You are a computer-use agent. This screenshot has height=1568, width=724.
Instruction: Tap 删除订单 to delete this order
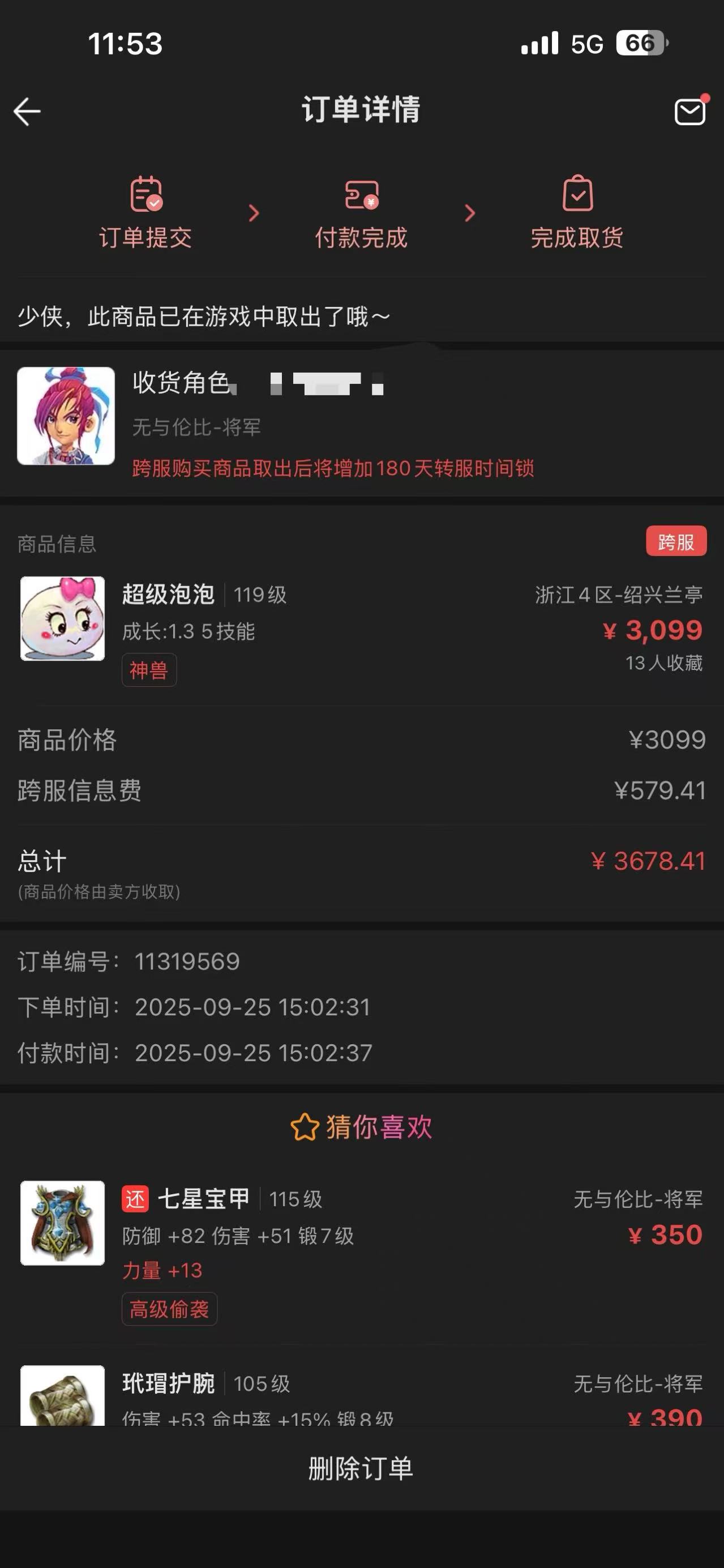coord(361,1469)
